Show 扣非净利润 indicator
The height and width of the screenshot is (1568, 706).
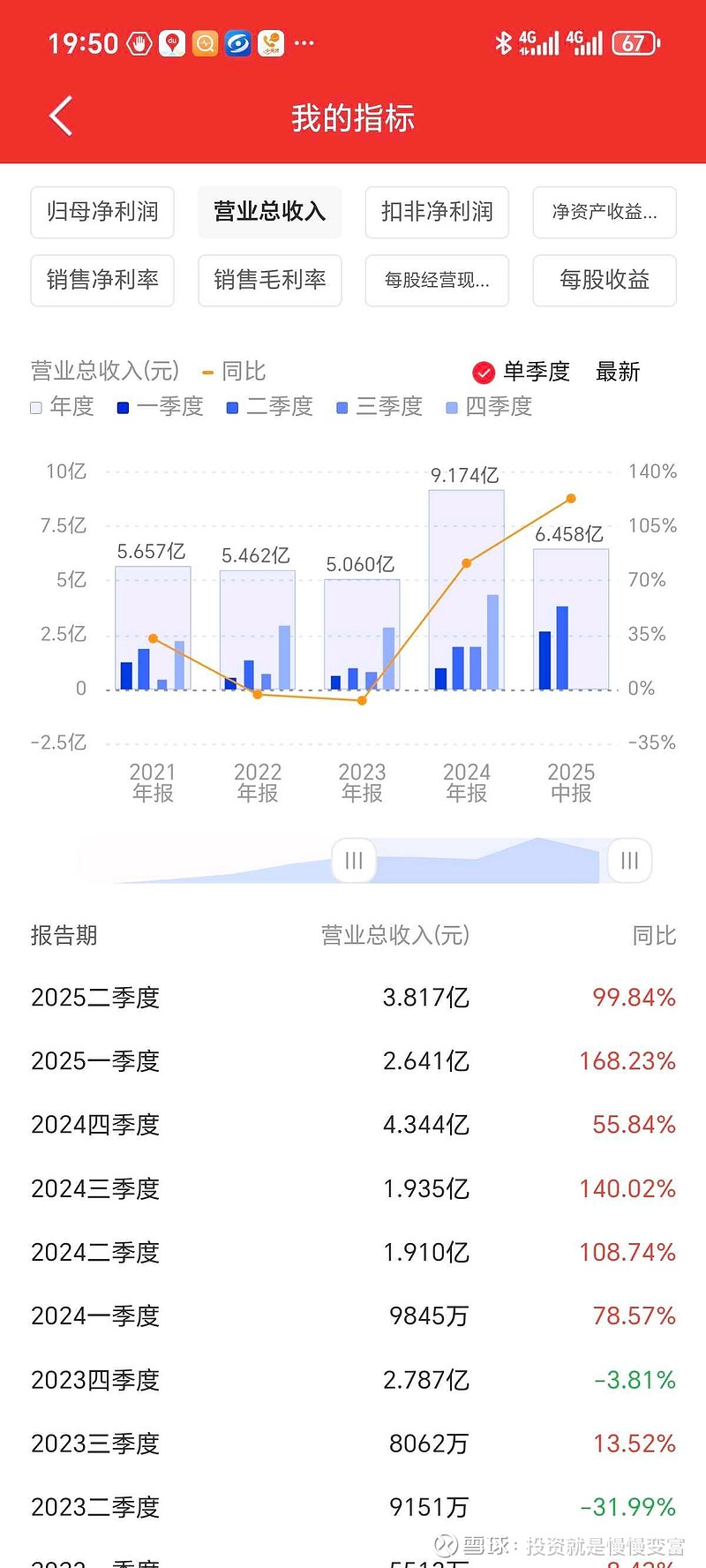coord(437,212)
